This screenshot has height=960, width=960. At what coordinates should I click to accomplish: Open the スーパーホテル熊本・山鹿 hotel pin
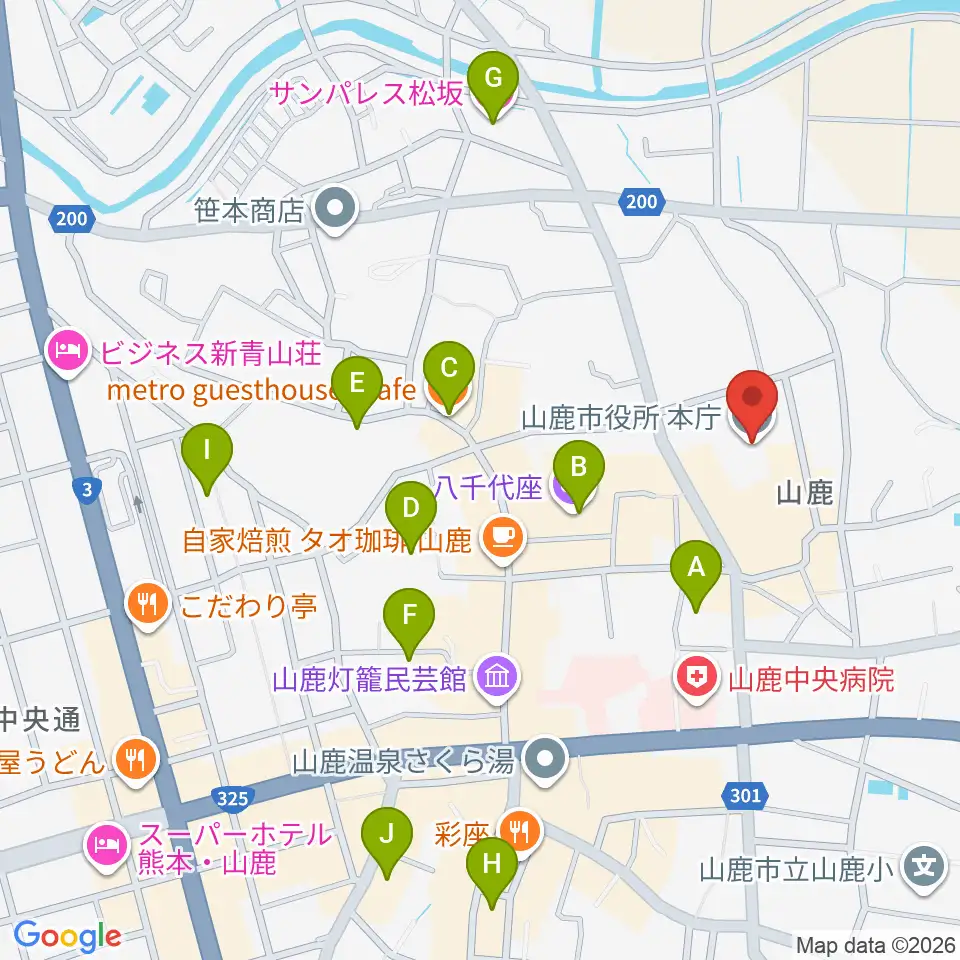tap(108, 847)
